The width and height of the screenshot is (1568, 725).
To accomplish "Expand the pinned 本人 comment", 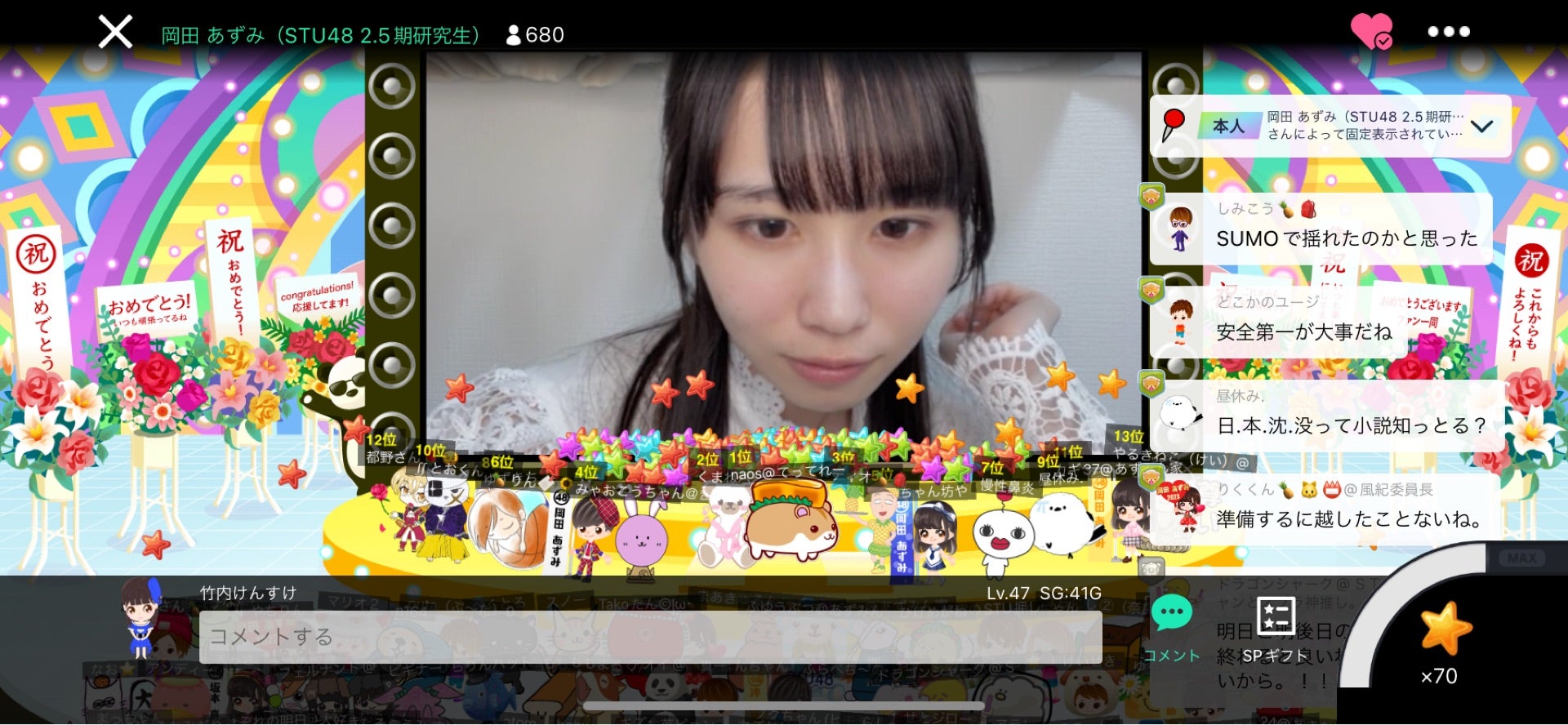I will point(1481,127).
